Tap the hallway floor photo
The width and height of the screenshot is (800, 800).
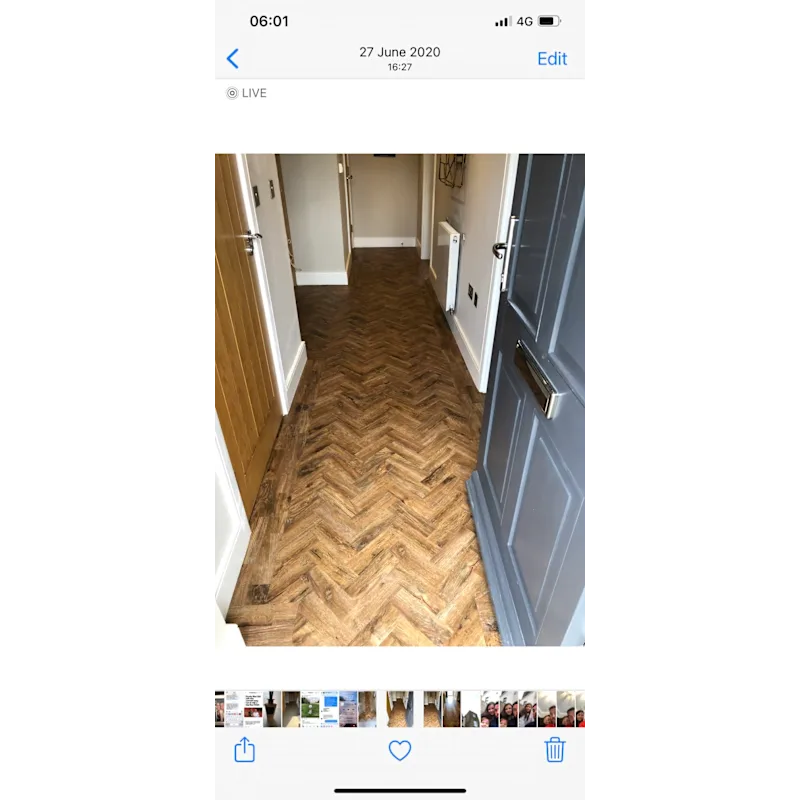400,400
